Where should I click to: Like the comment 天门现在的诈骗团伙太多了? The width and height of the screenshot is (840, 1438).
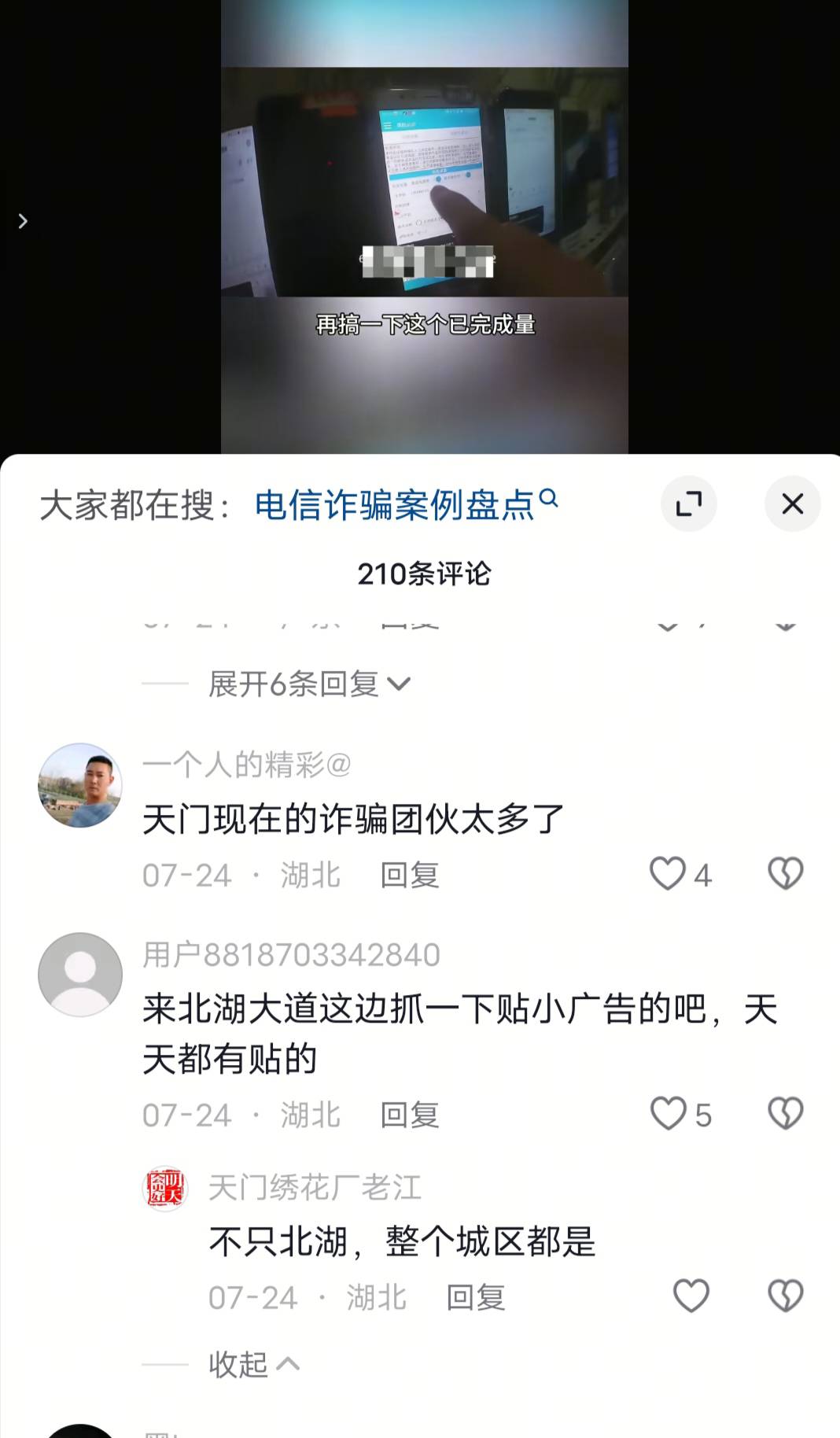point(668,874)
